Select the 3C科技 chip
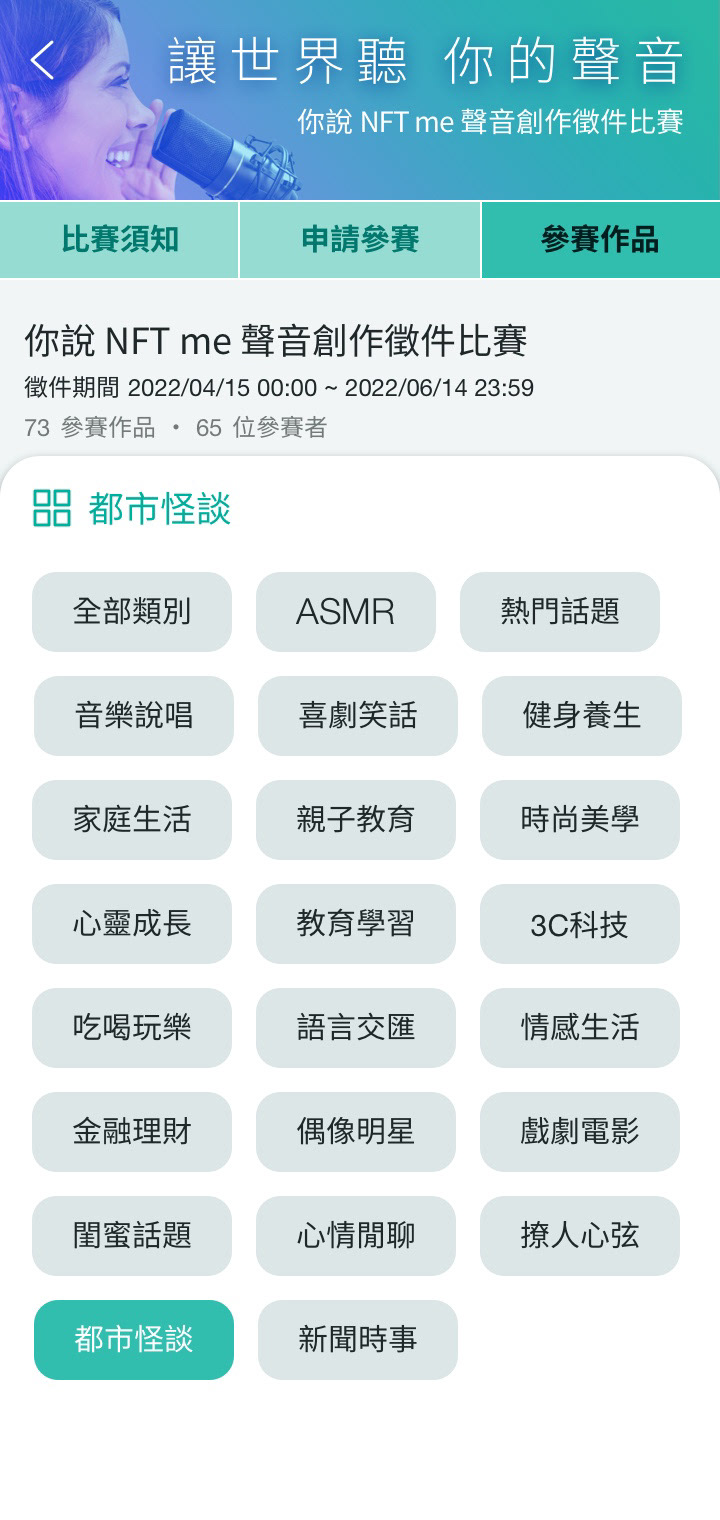This screenshot has width=720, height=1520. click(580, 924)
